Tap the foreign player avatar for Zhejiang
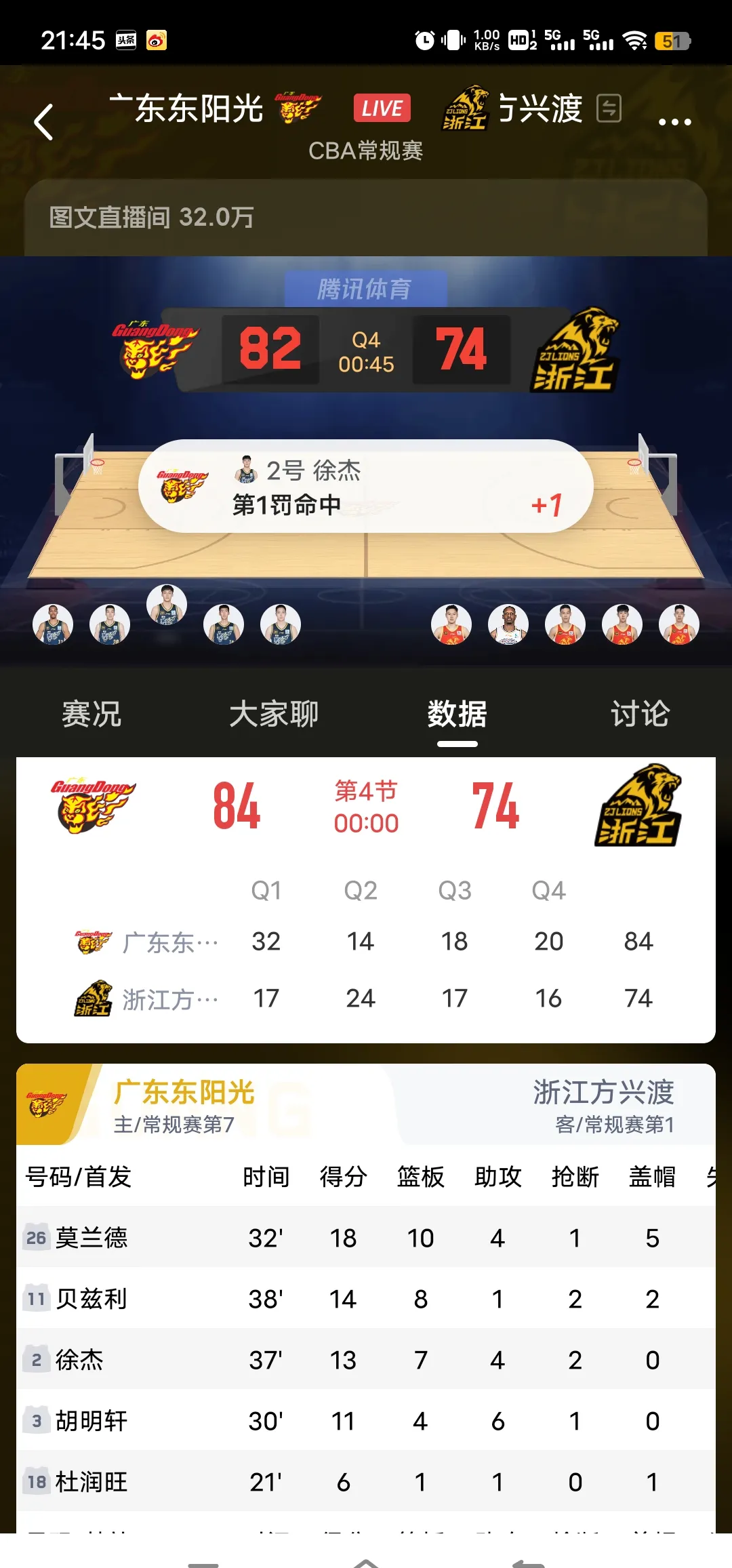 click(508, 625)
